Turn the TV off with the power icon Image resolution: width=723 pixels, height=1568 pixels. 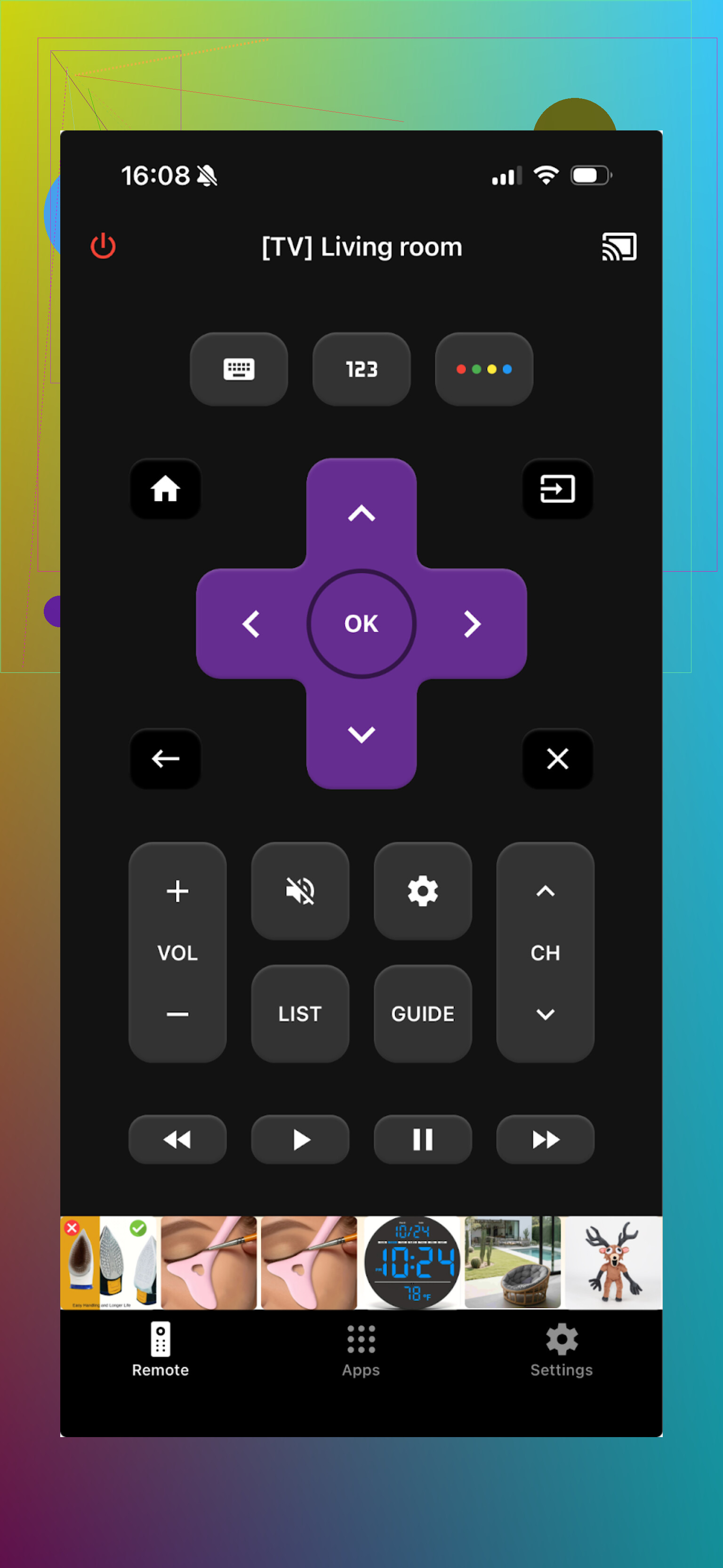tap(103, 246)
